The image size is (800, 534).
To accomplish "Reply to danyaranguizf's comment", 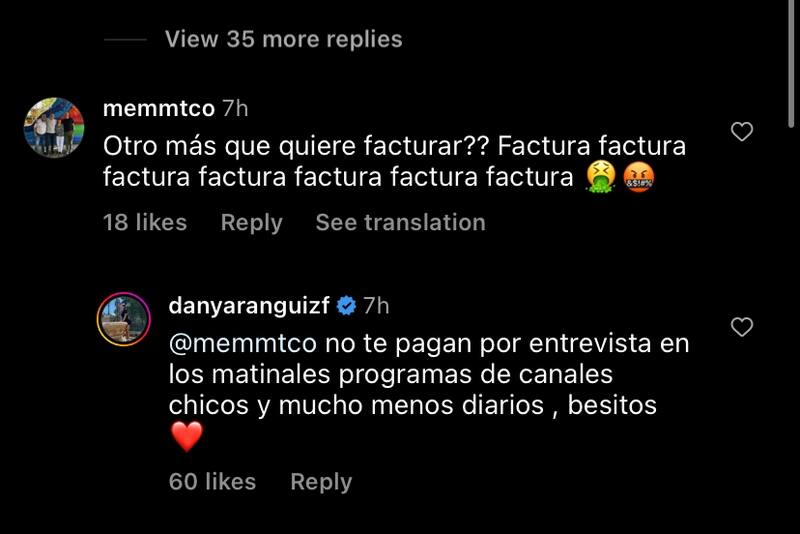I will (321, 482).
